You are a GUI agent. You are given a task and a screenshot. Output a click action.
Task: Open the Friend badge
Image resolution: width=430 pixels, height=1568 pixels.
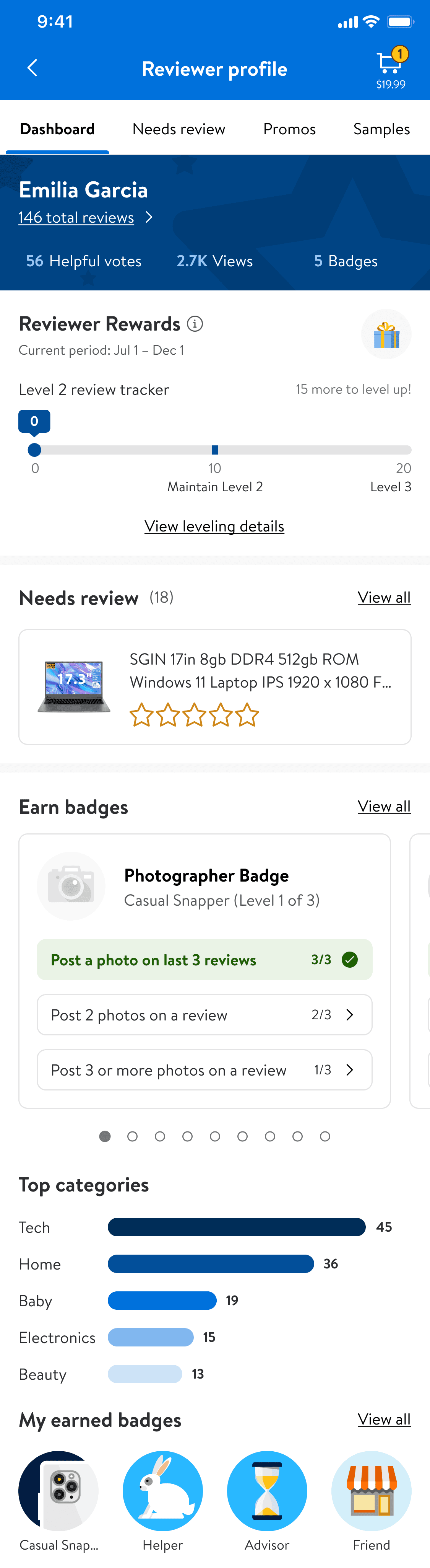pyautogui.click(x=371, y=1491)
